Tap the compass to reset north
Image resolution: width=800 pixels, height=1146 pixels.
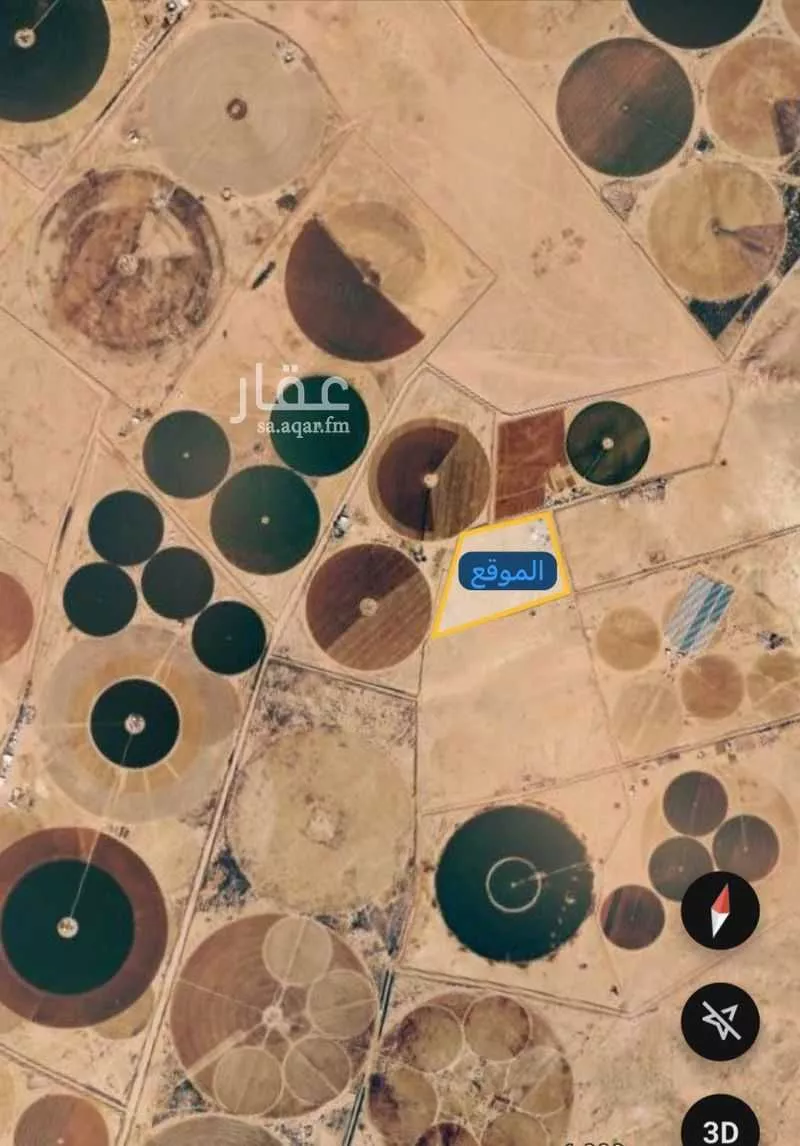[x=720, y=910]
